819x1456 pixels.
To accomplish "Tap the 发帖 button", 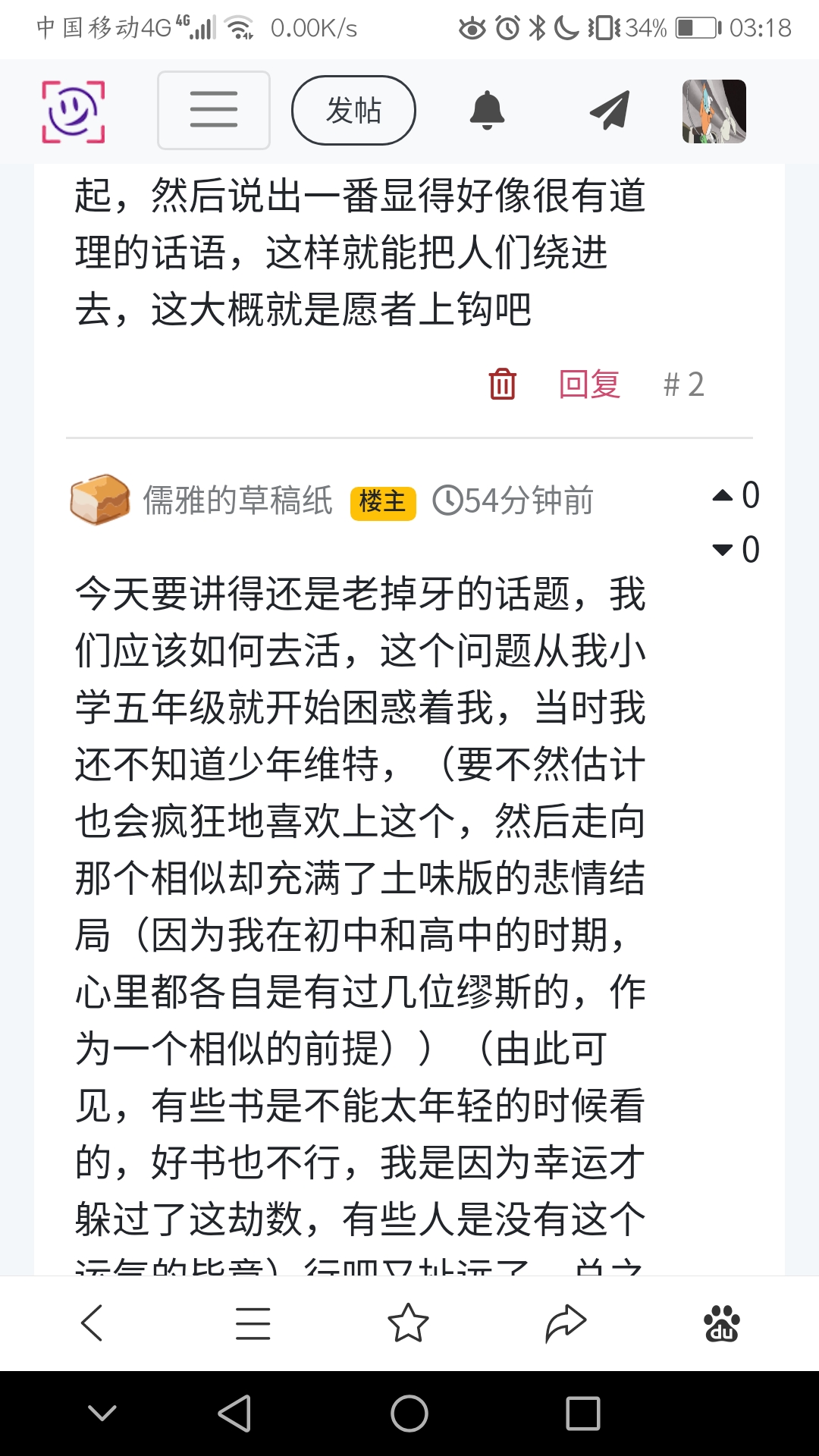I will (x=353, y=111).
